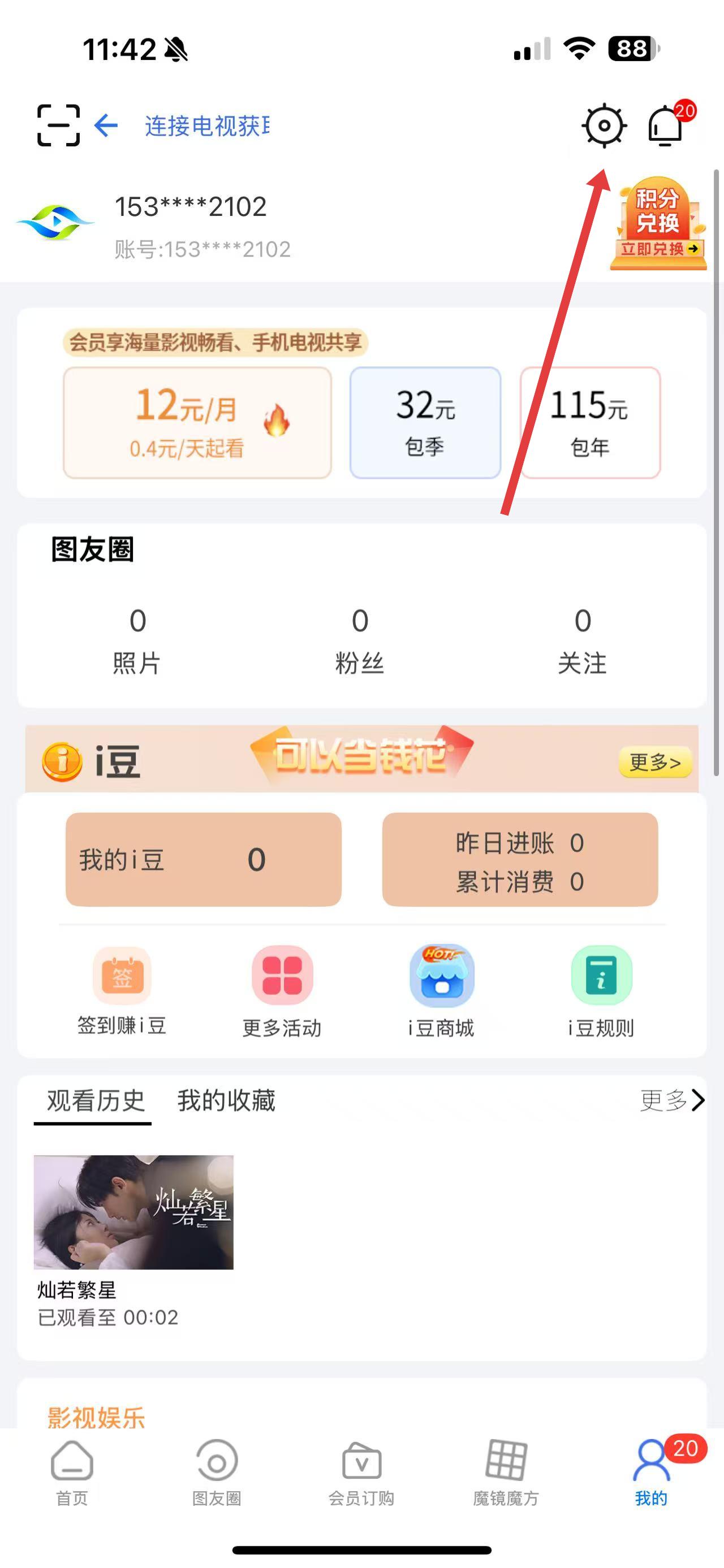Choose the 115元 包年 plan
Image resolution: width=724 pixels, height=1568 pixels.
(x=589, y=422)
